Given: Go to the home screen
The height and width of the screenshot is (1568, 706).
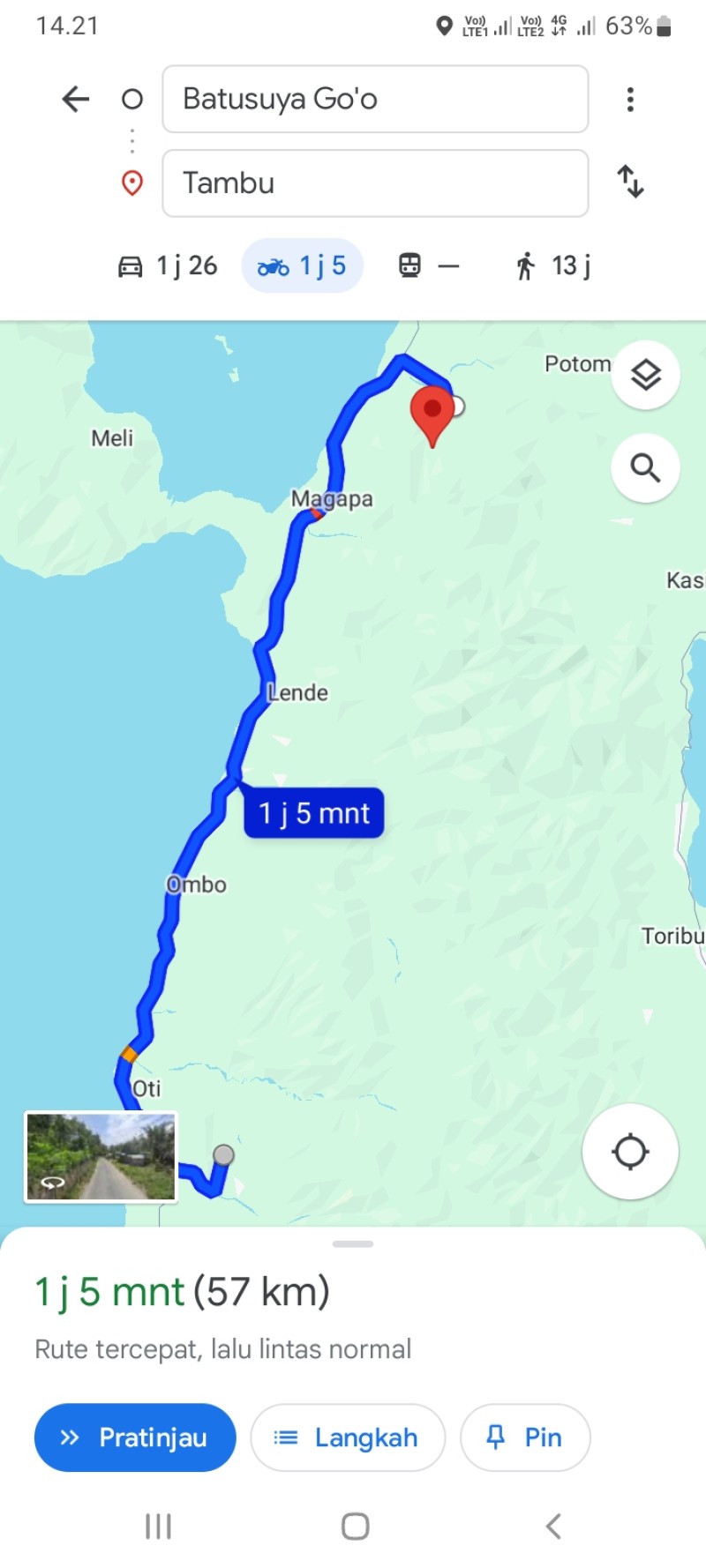Looking at the screenshot, I should tap(355, 1526).
